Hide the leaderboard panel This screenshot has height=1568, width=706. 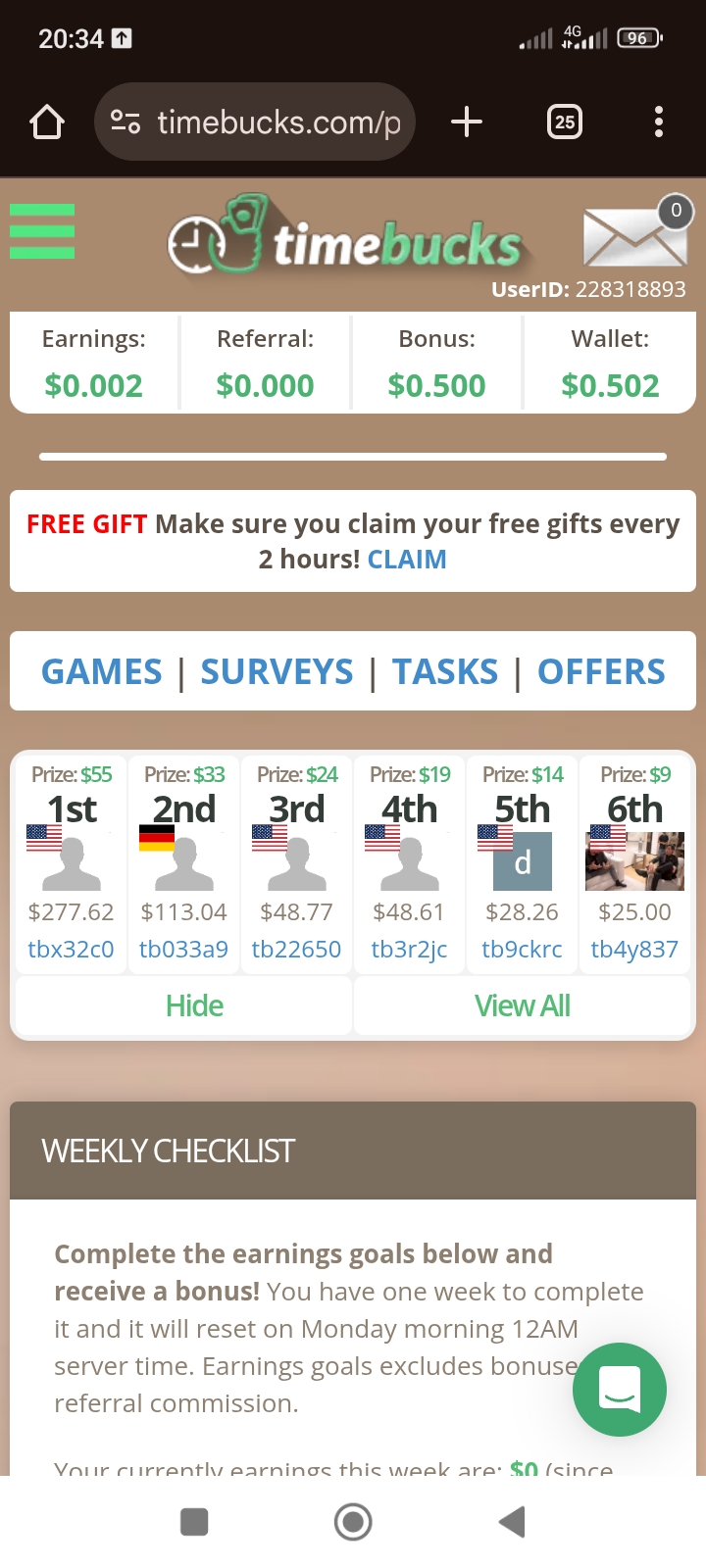194,1006
